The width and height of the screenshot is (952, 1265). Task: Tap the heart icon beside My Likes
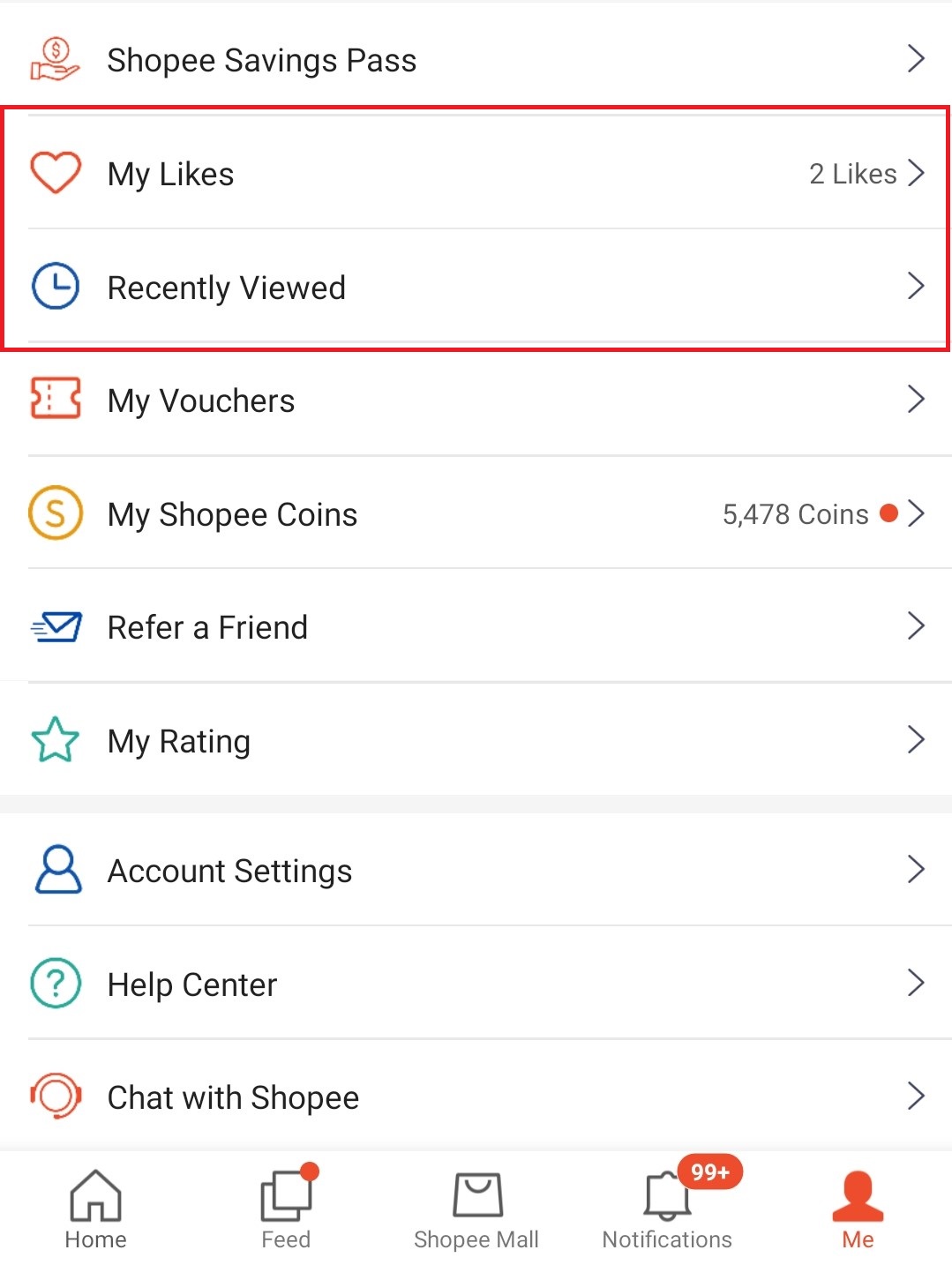55,173
